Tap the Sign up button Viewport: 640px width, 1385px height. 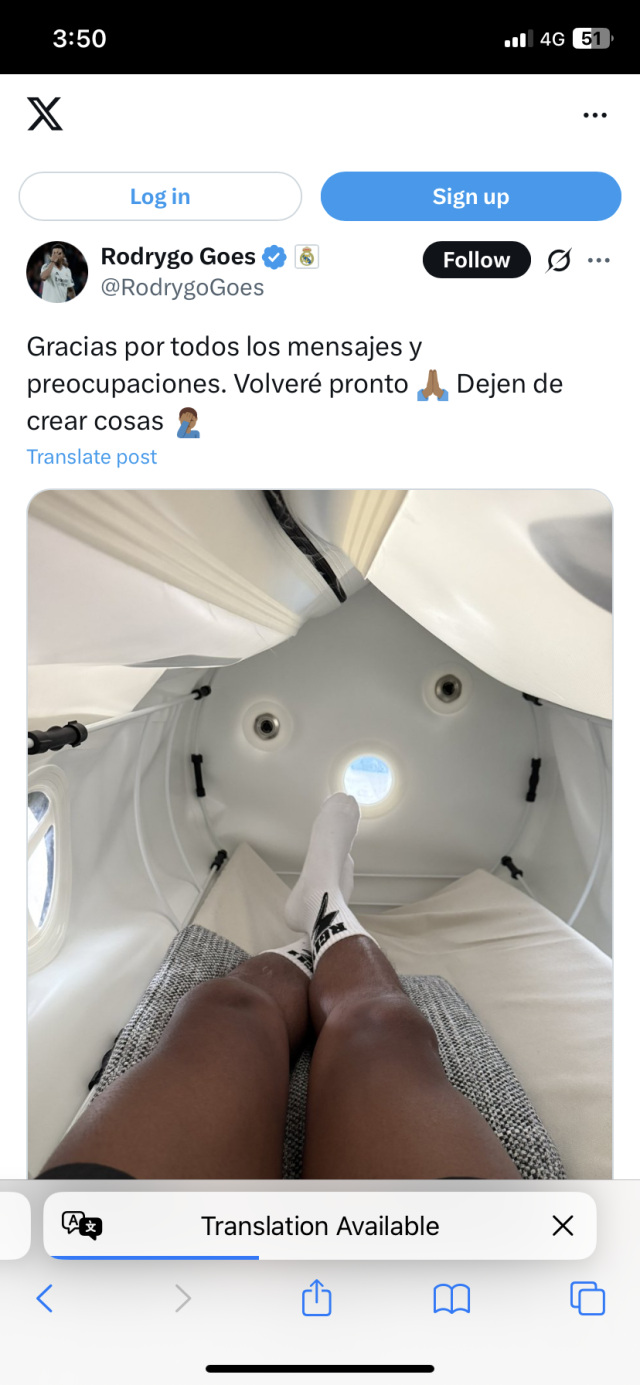click(x=471, y=196)
